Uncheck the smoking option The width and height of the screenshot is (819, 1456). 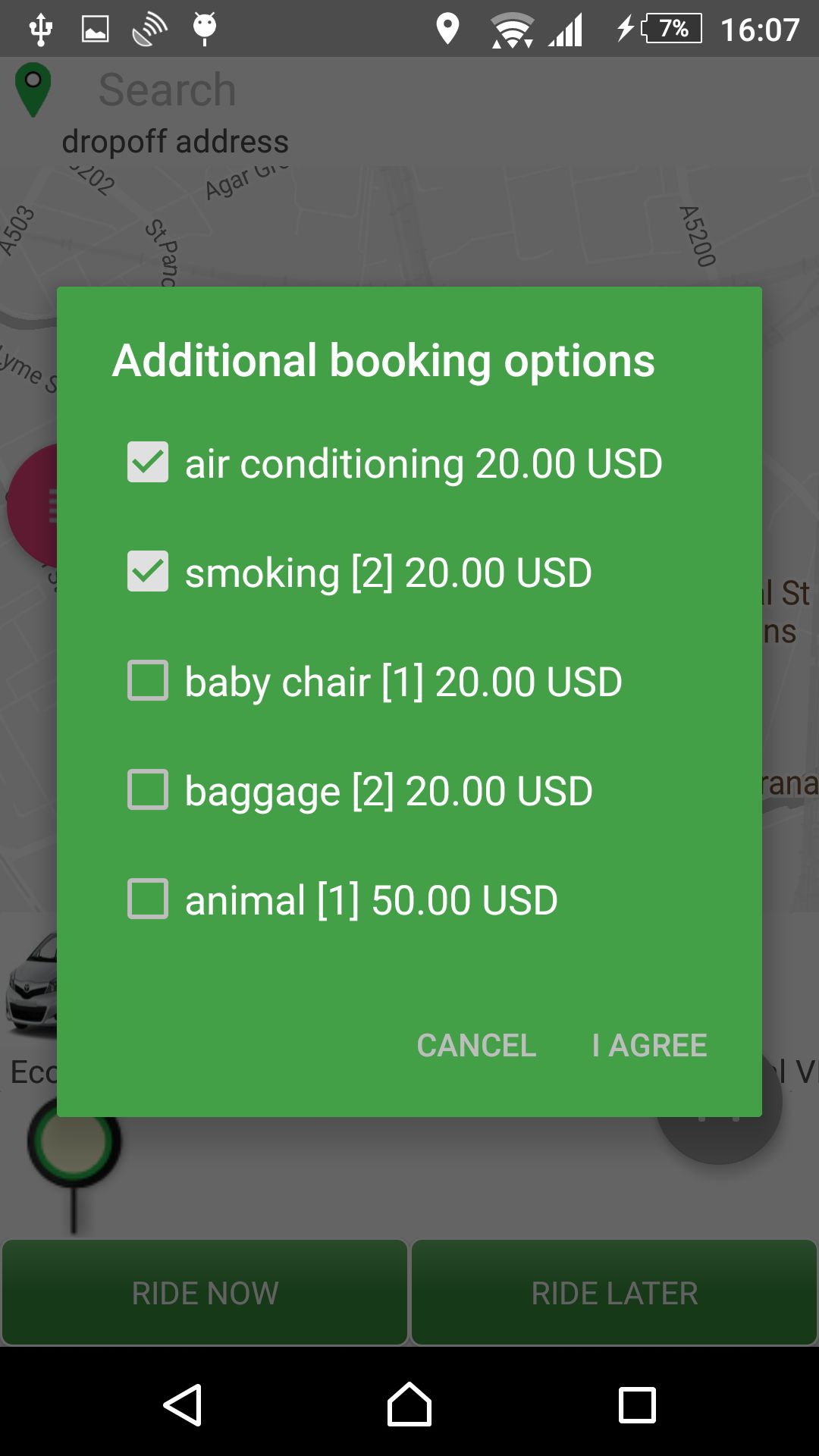pyautogui.click(x=148, y=572)
